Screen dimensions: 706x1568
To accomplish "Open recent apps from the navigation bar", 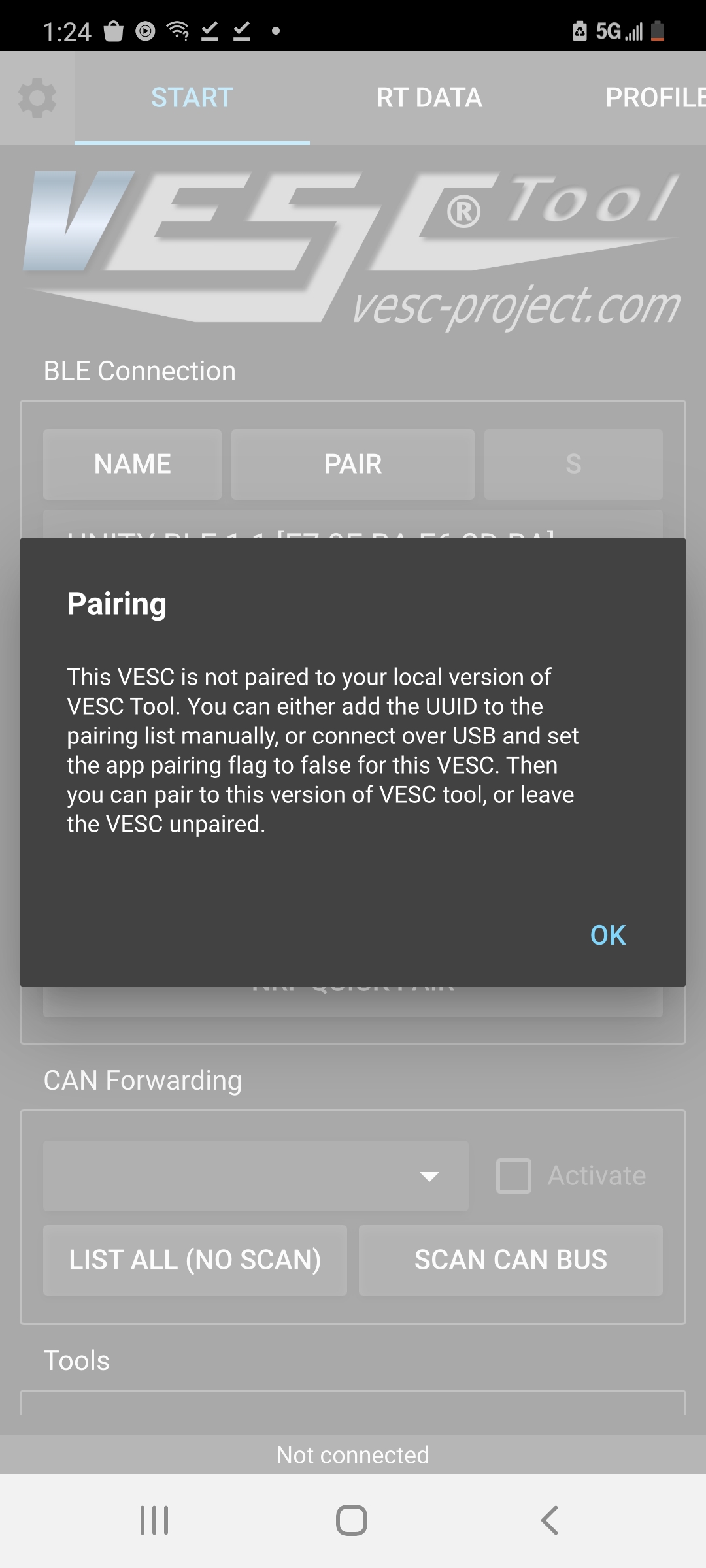I will 155,1520.
